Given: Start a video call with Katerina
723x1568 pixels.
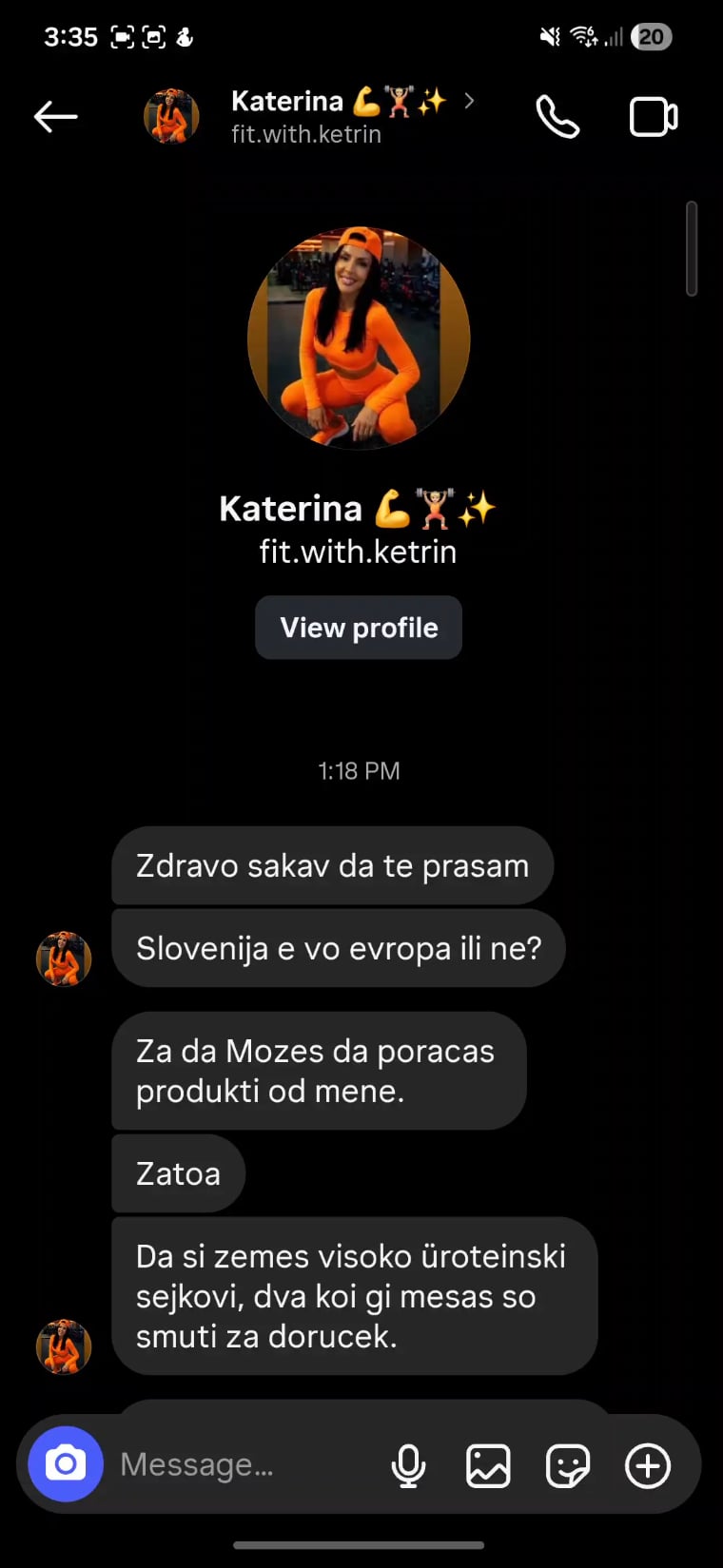Looking at the screenshot, I should coord(654,117).
